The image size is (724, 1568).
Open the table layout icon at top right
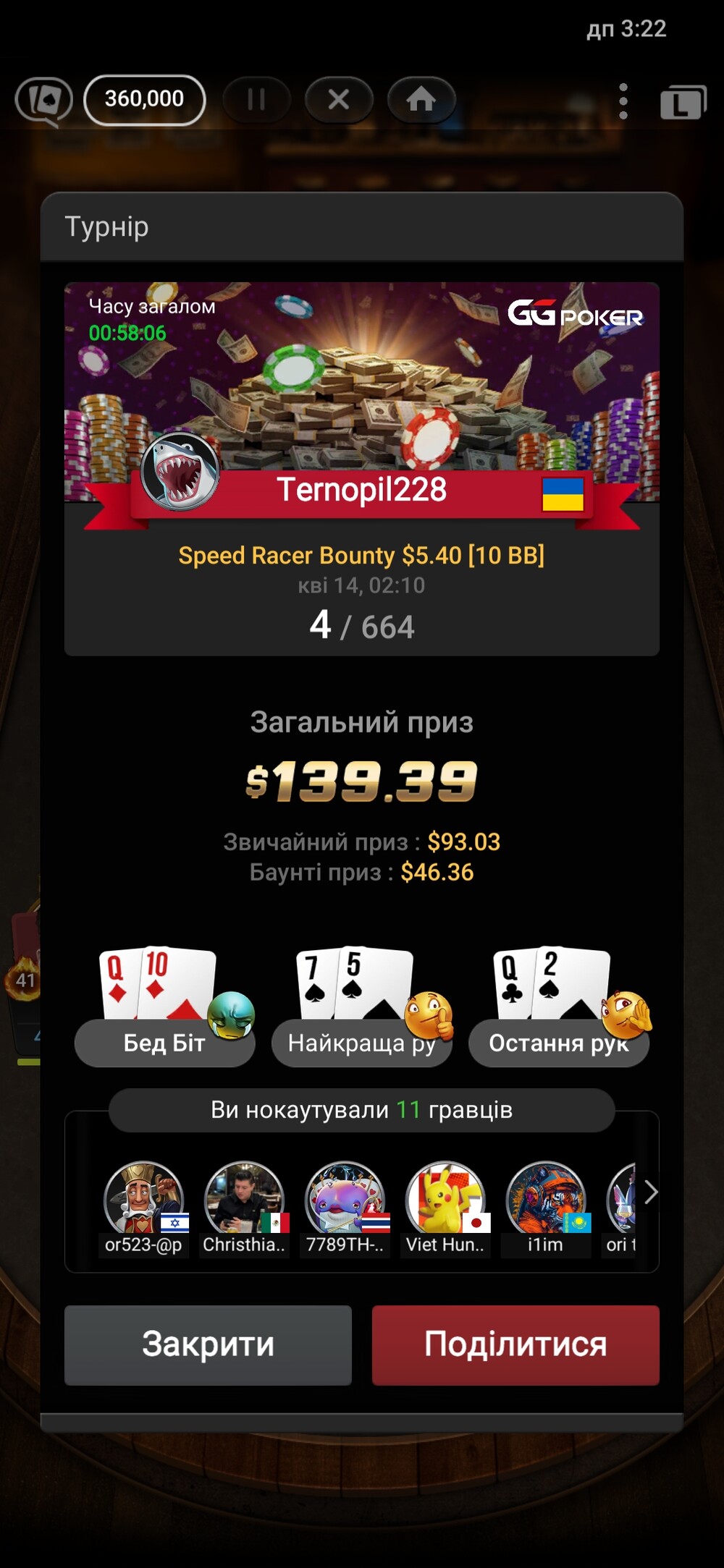tap(683, 102)
